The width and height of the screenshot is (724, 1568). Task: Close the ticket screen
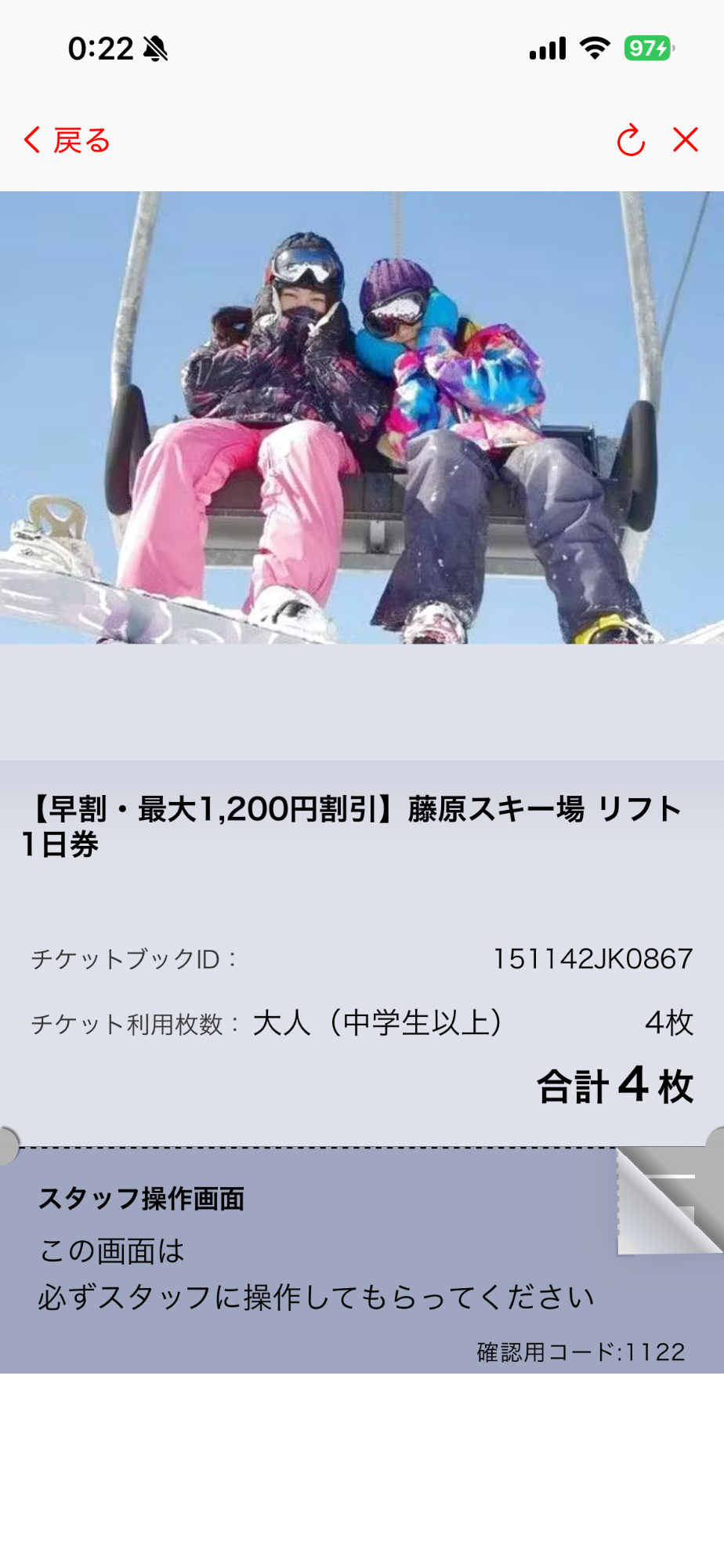pyautogui.click(x=686, y=140)
